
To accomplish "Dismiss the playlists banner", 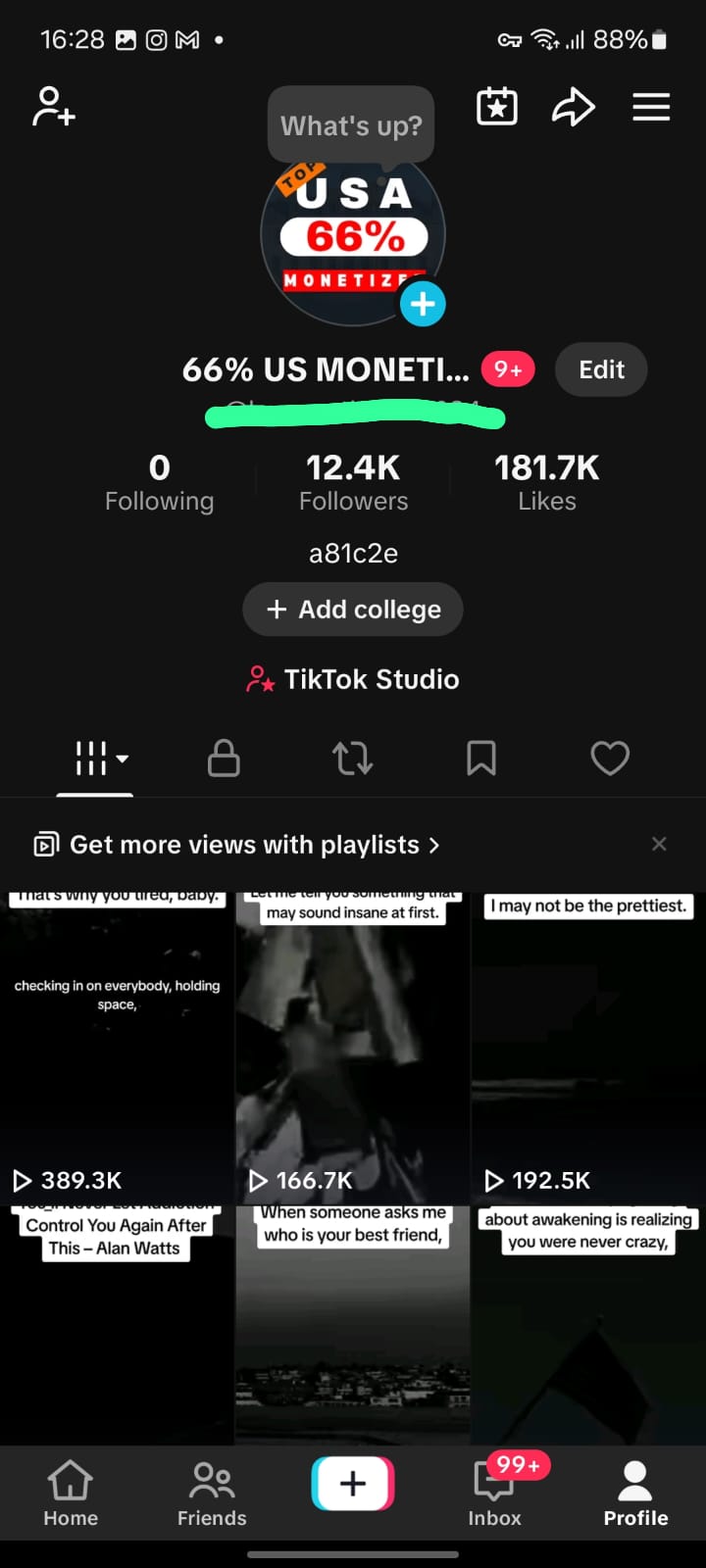I will (659, 844).
